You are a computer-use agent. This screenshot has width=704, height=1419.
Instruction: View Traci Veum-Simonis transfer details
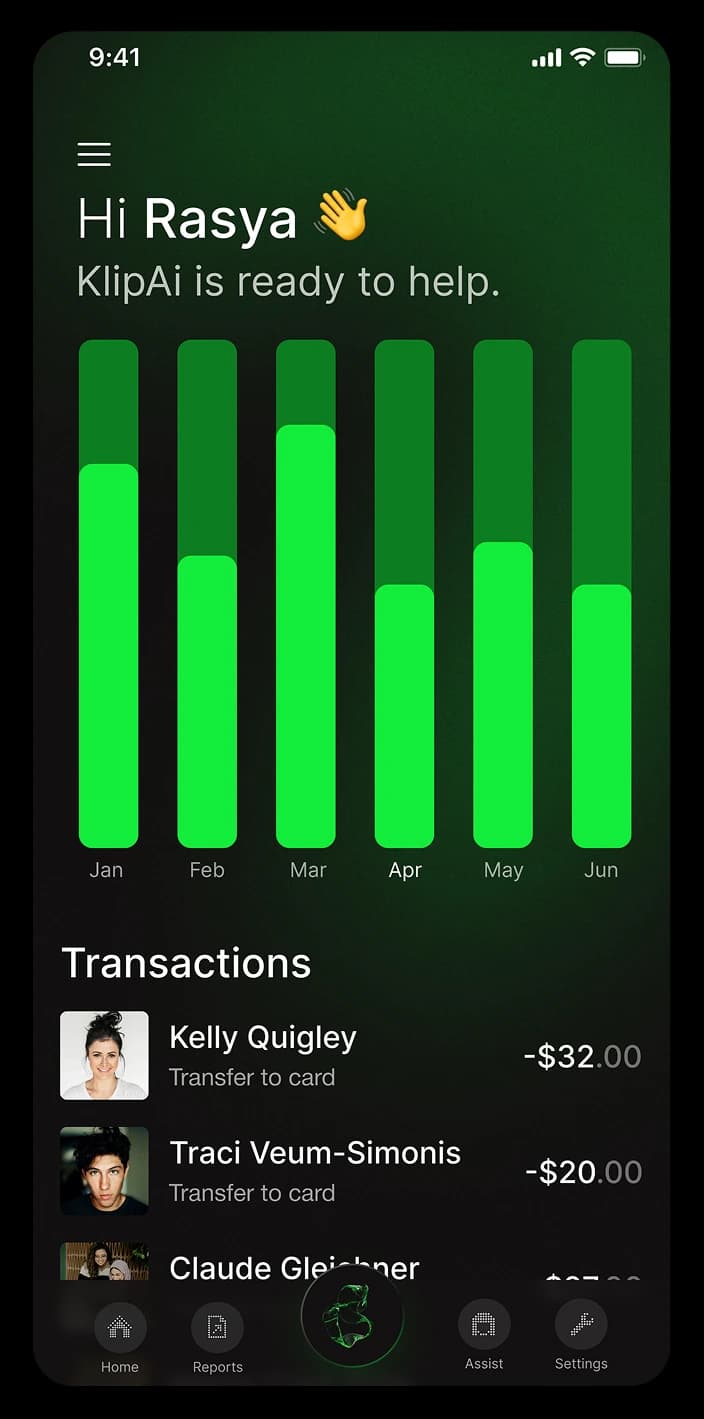(350, 1171)
